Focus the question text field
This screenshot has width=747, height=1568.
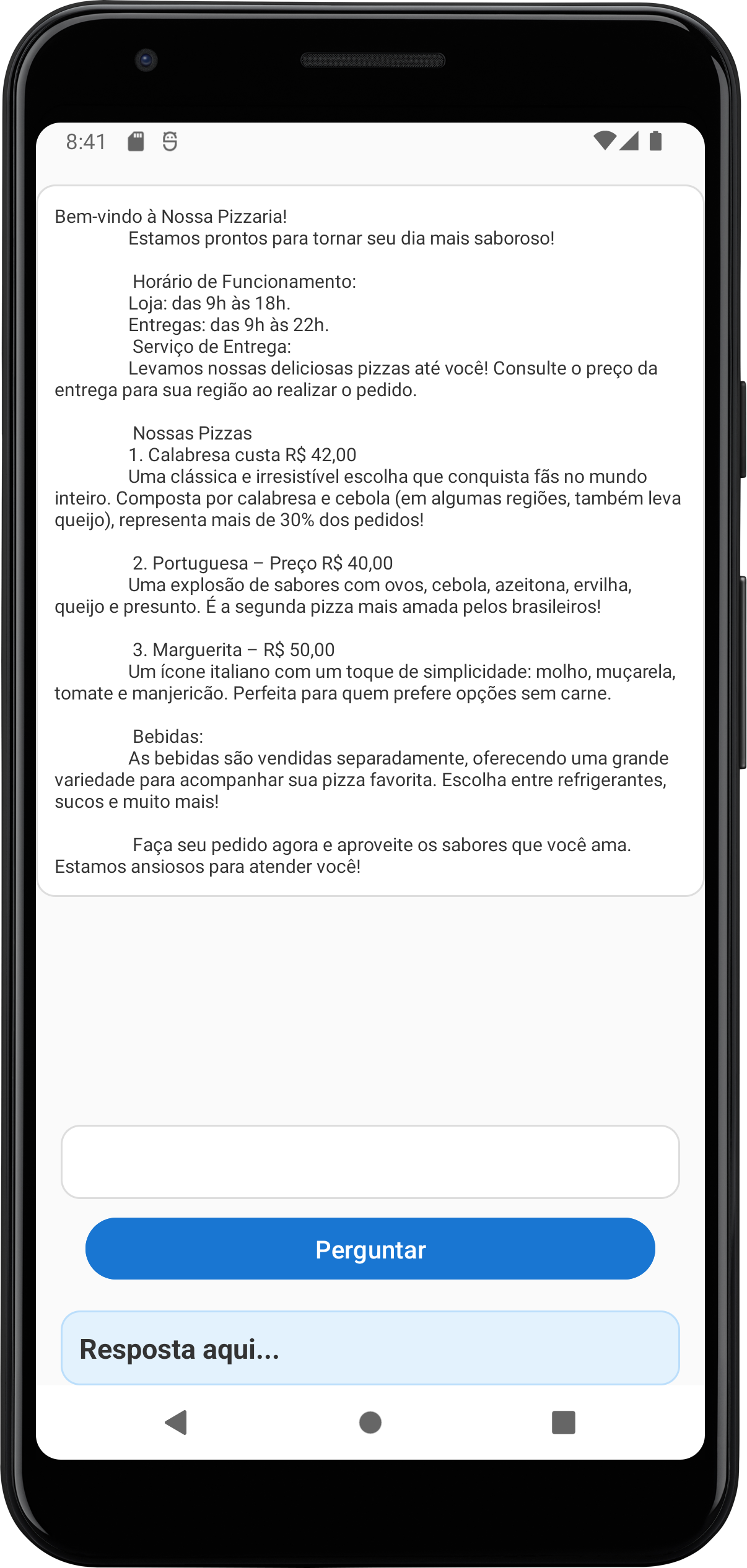tap(370, 1161)
